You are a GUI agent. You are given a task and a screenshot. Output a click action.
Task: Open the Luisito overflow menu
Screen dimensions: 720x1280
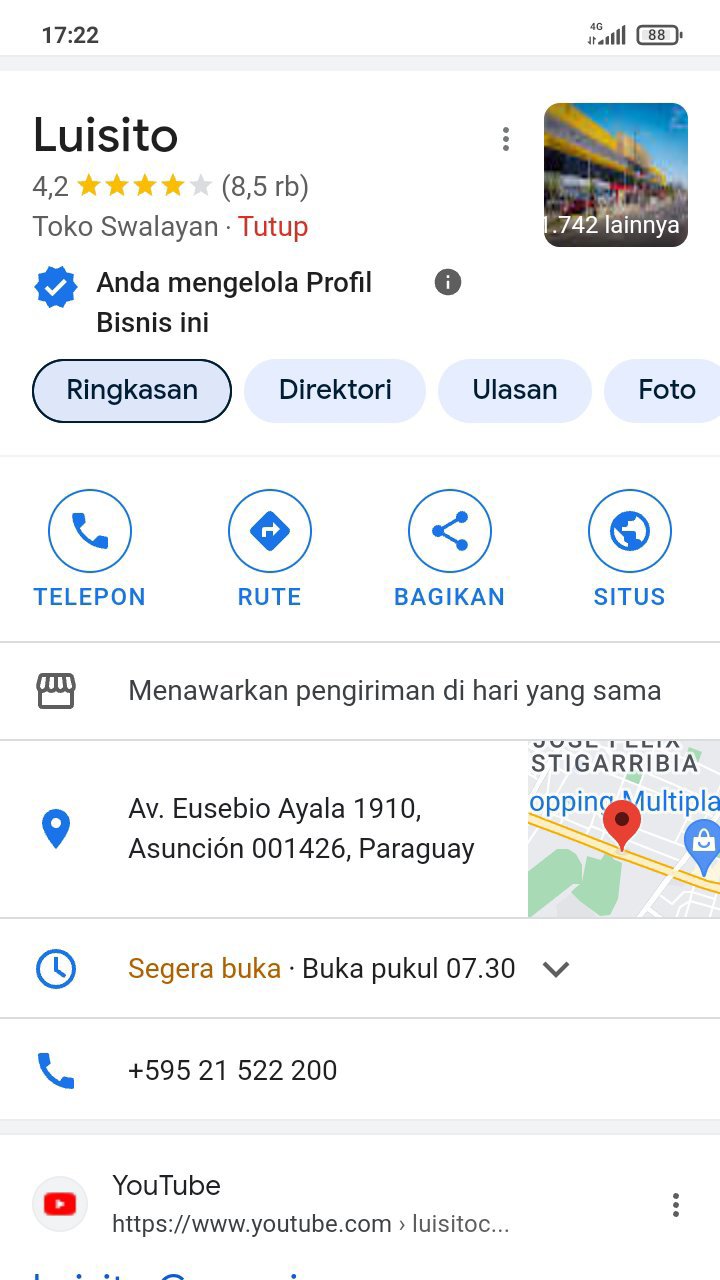pyautogui.click(x=506, y=140)
